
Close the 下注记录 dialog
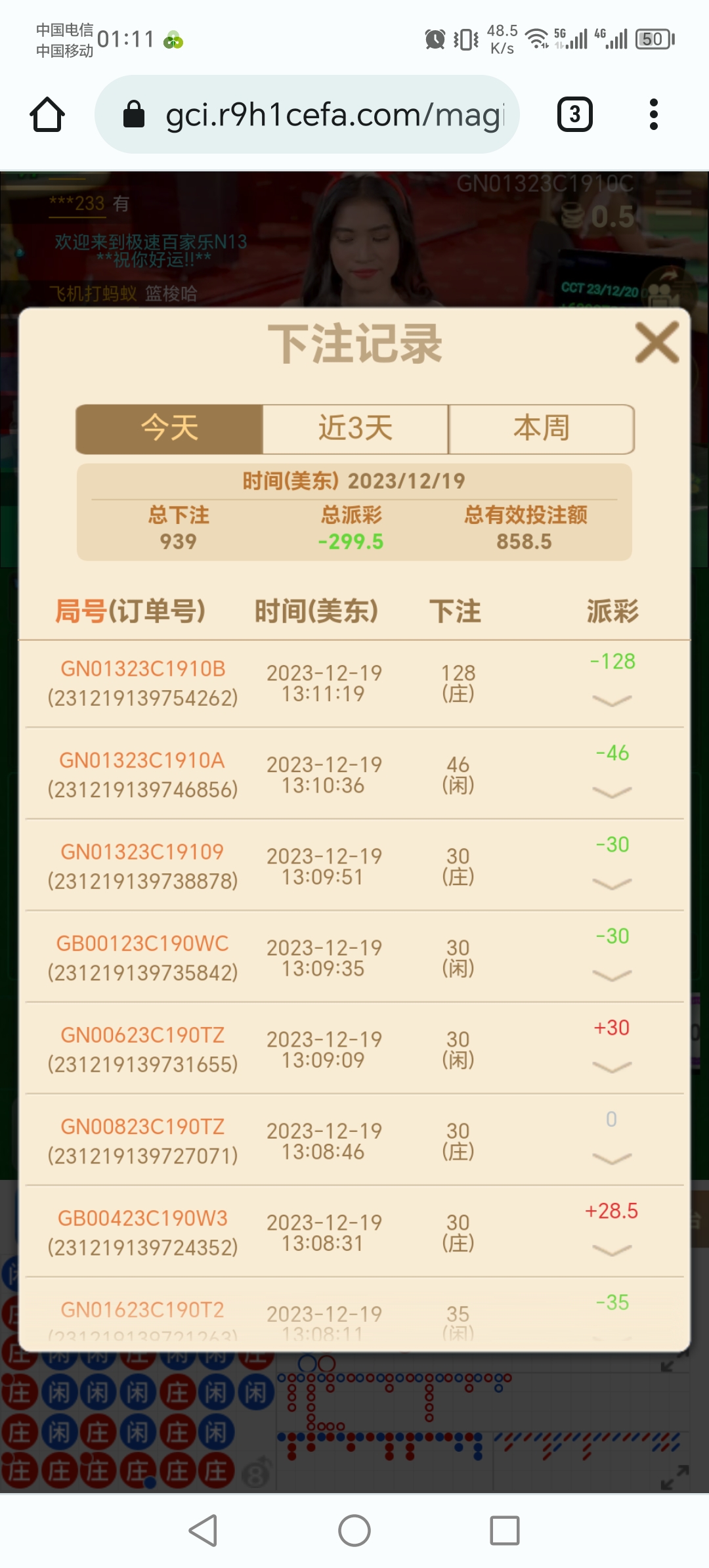(656, 342)
